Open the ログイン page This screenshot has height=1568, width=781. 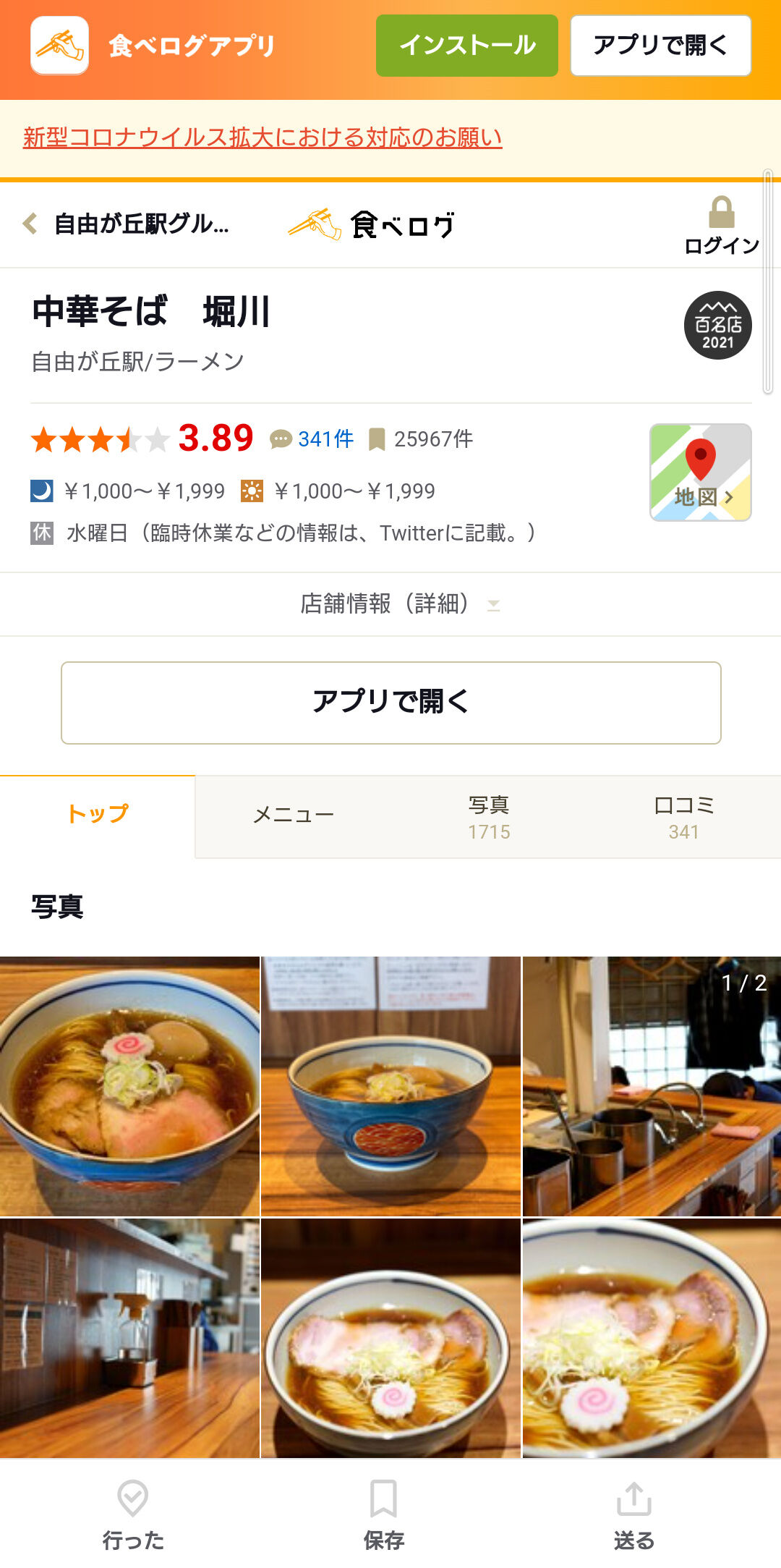pyautogui.click(x=721, y=226)
